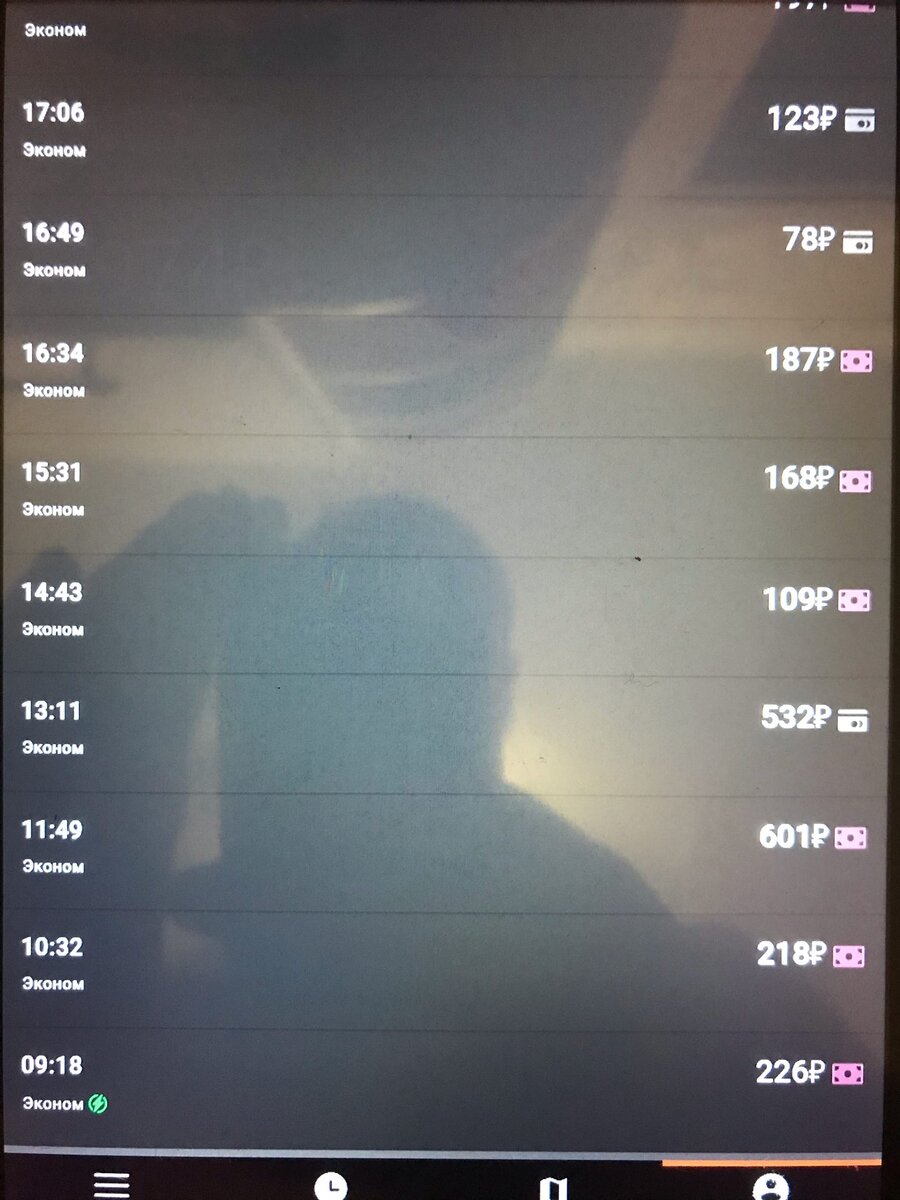Viewport: 900px width, 1200px height.
Task: Open the hamburger menu tab
Action: click(x=111, y=1186)
